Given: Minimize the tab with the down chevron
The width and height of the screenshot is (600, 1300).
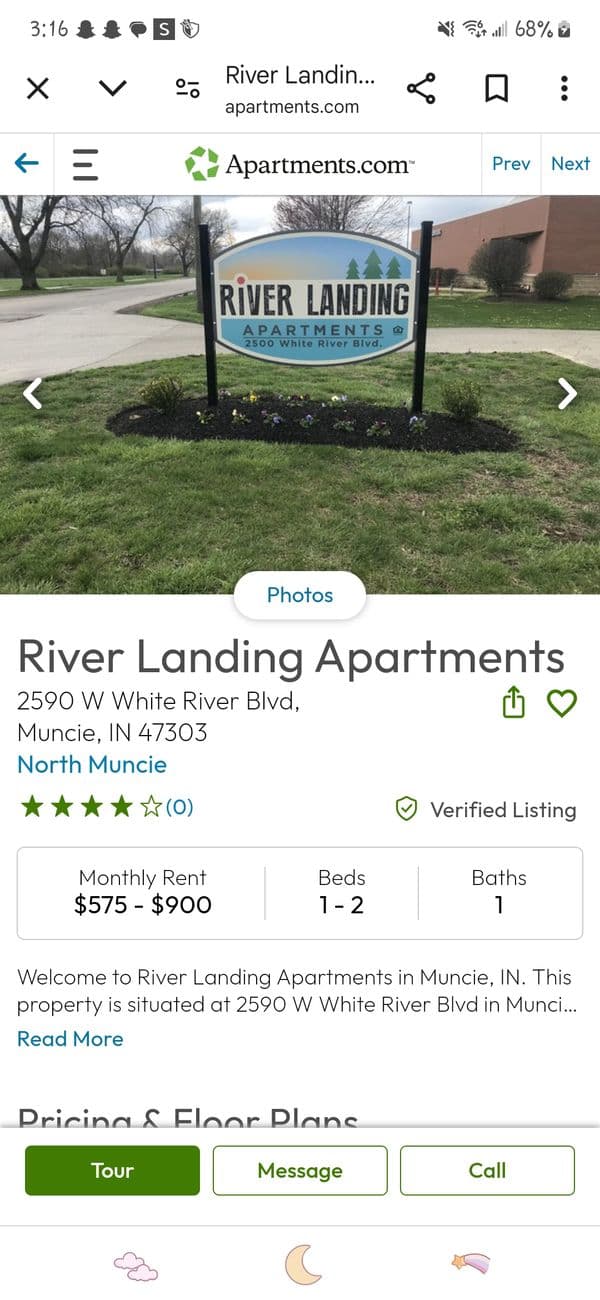Looking at the screenshot, I should point(113,89).
